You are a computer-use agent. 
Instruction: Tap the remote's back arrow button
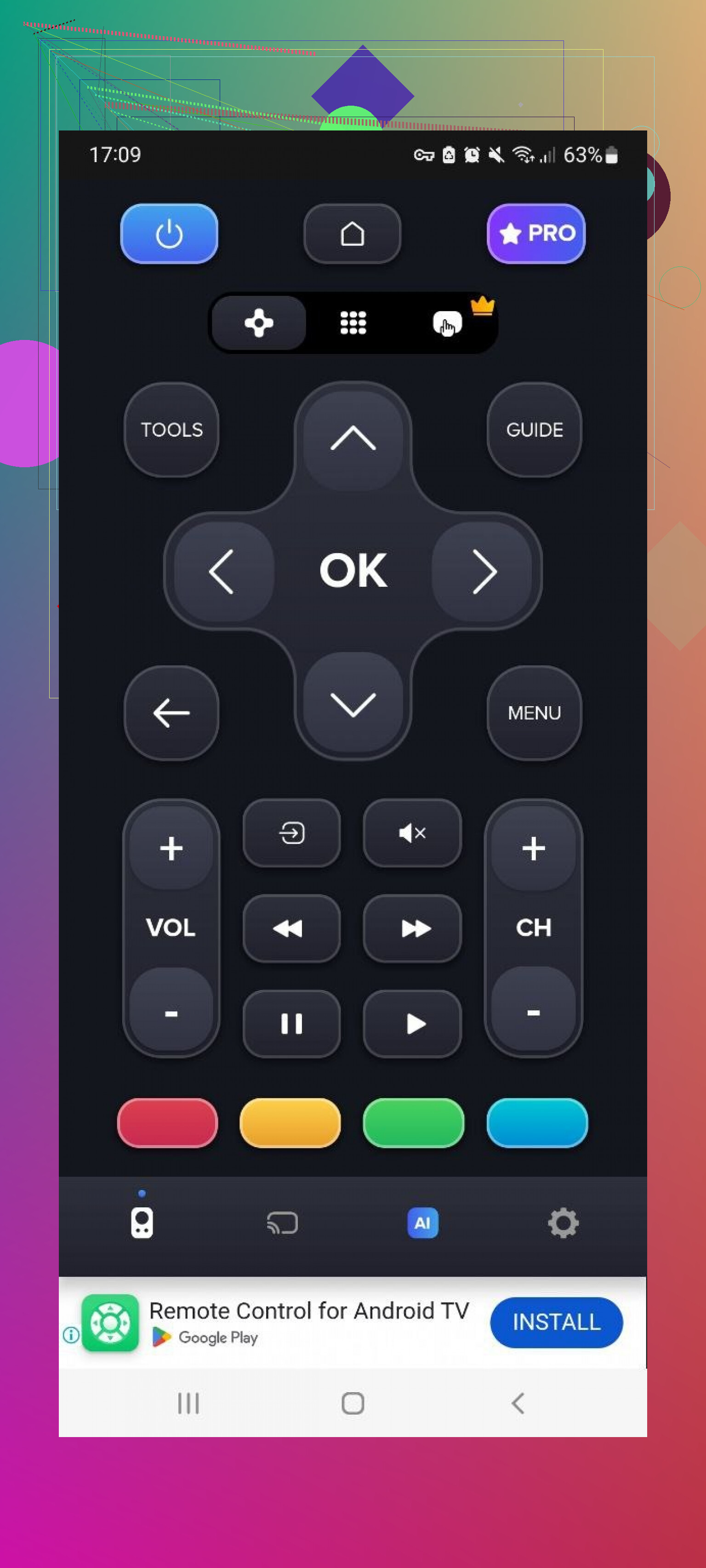pos(172,713)
